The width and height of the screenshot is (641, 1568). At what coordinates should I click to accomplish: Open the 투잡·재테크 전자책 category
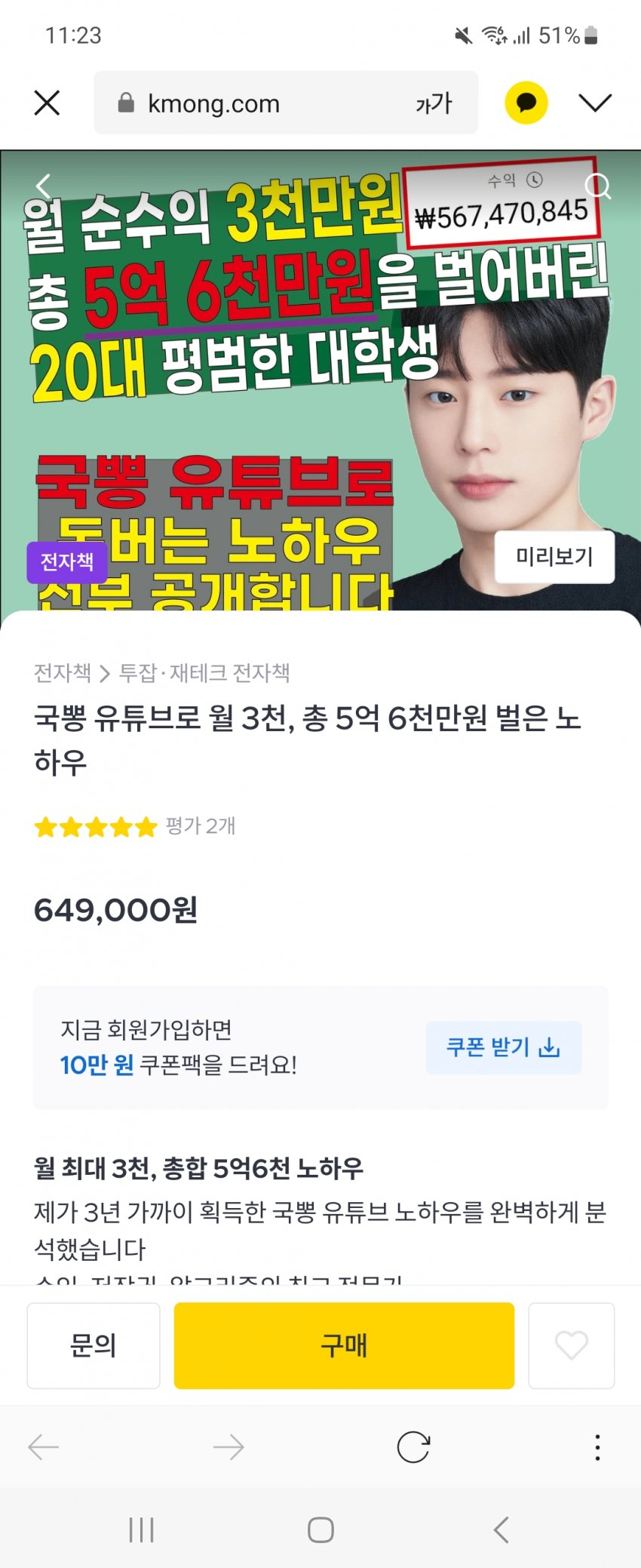(204, 672)
